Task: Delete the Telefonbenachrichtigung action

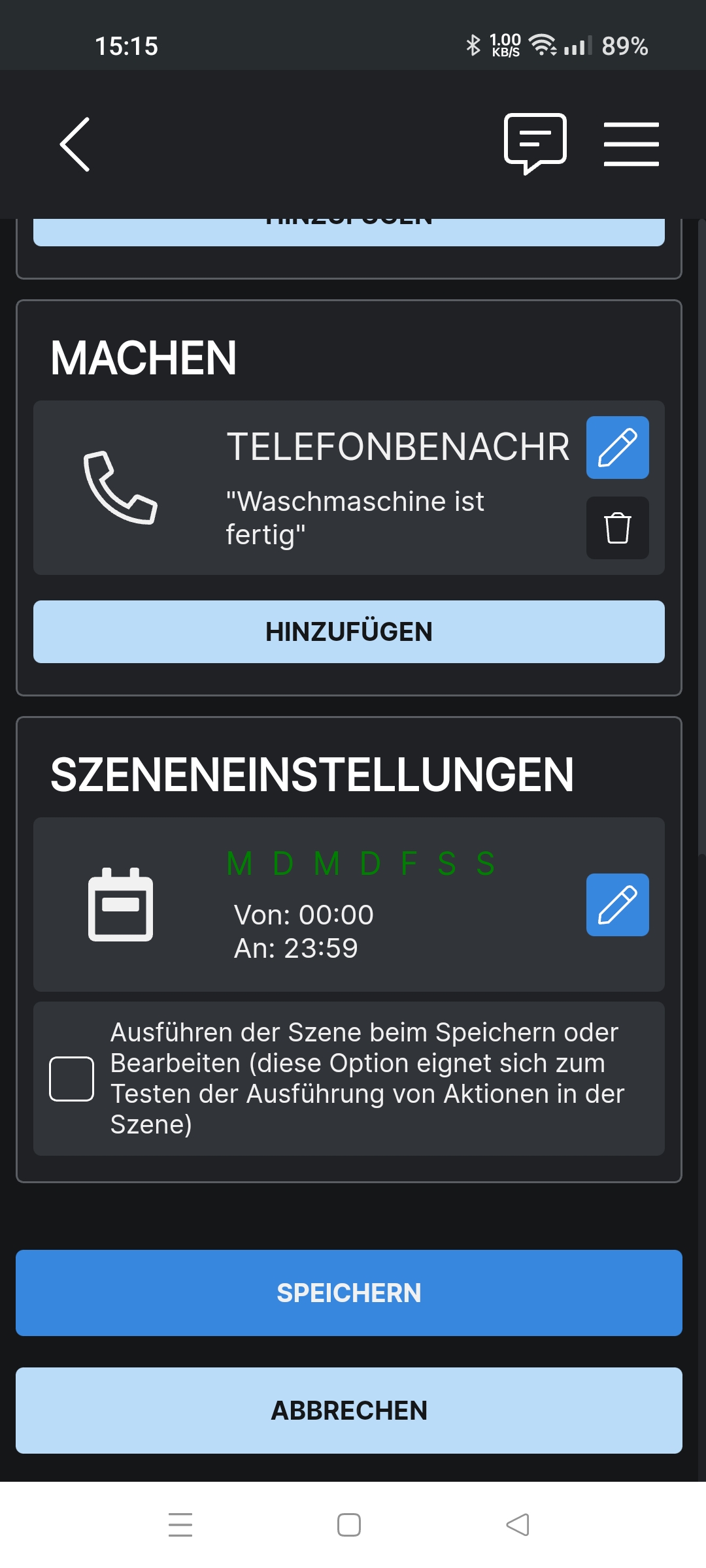Action: click(617, 528)
